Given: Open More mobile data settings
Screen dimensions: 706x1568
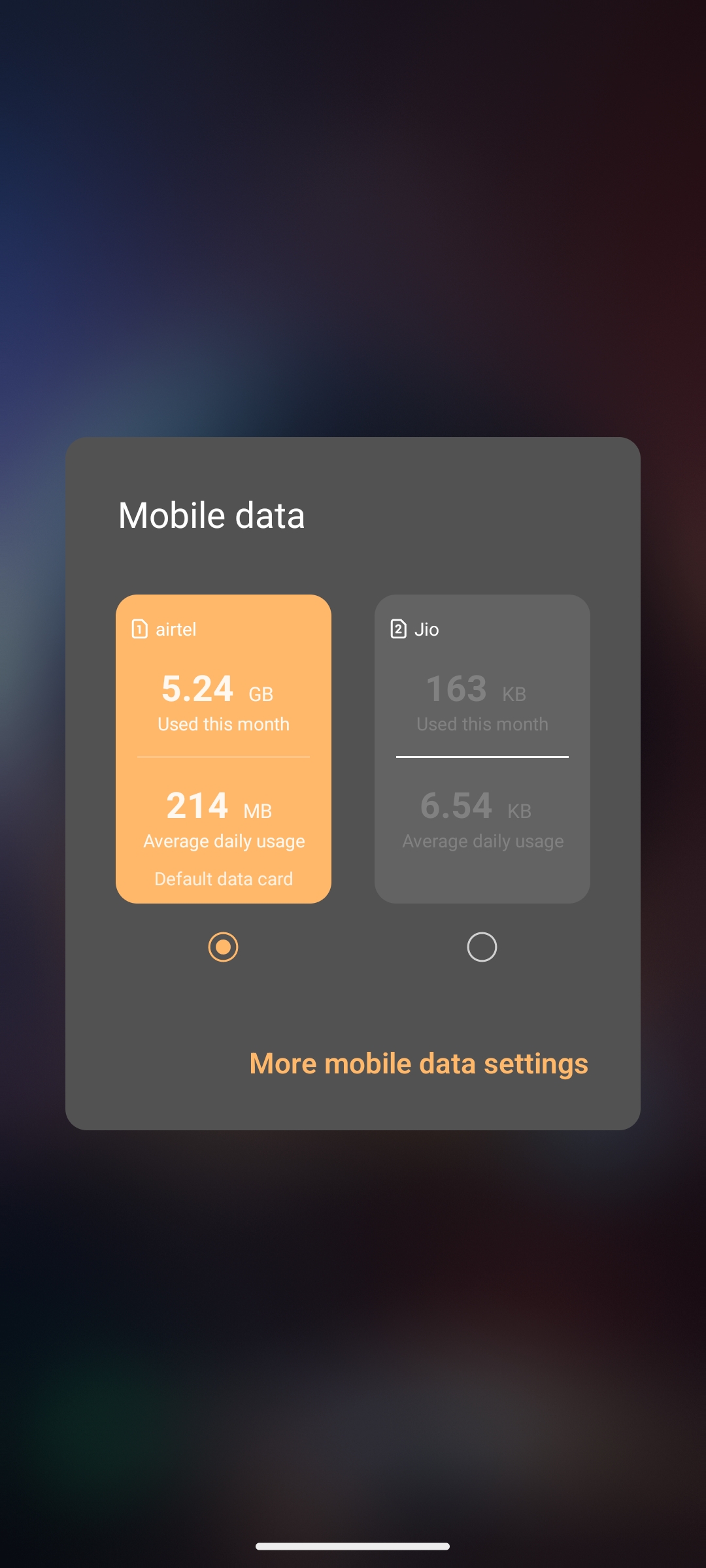Looking at the screenshot, I should pos(418,1064).
